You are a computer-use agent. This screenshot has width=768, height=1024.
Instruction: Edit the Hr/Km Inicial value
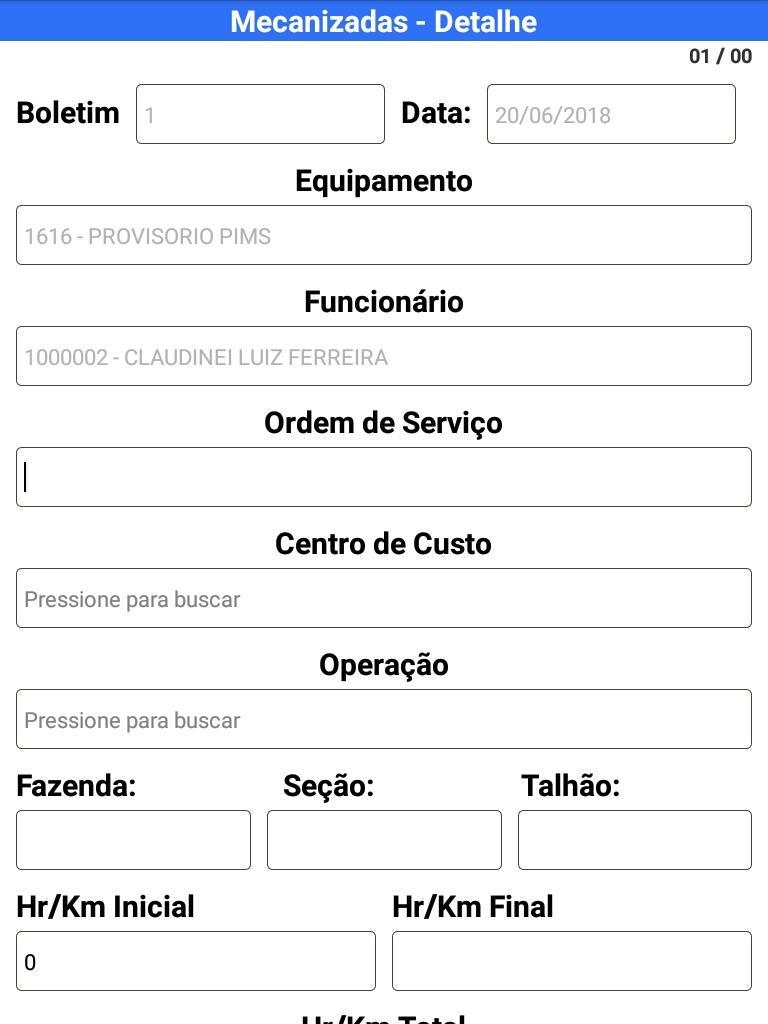[196, 961]
